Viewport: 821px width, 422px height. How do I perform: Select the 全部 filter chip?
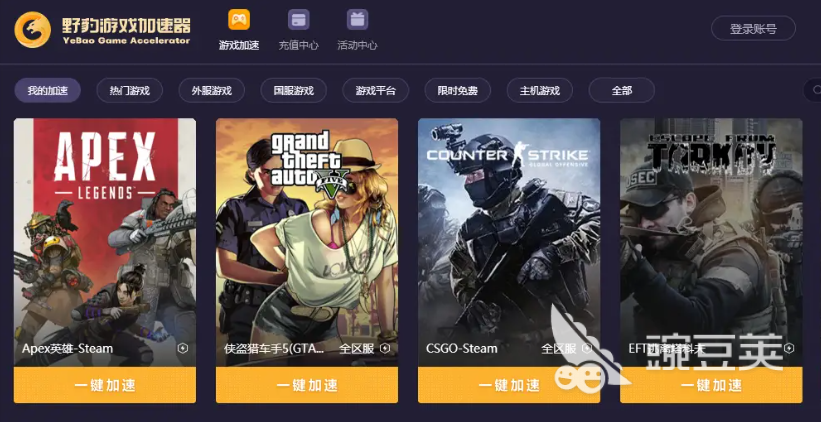click(622, 91)
